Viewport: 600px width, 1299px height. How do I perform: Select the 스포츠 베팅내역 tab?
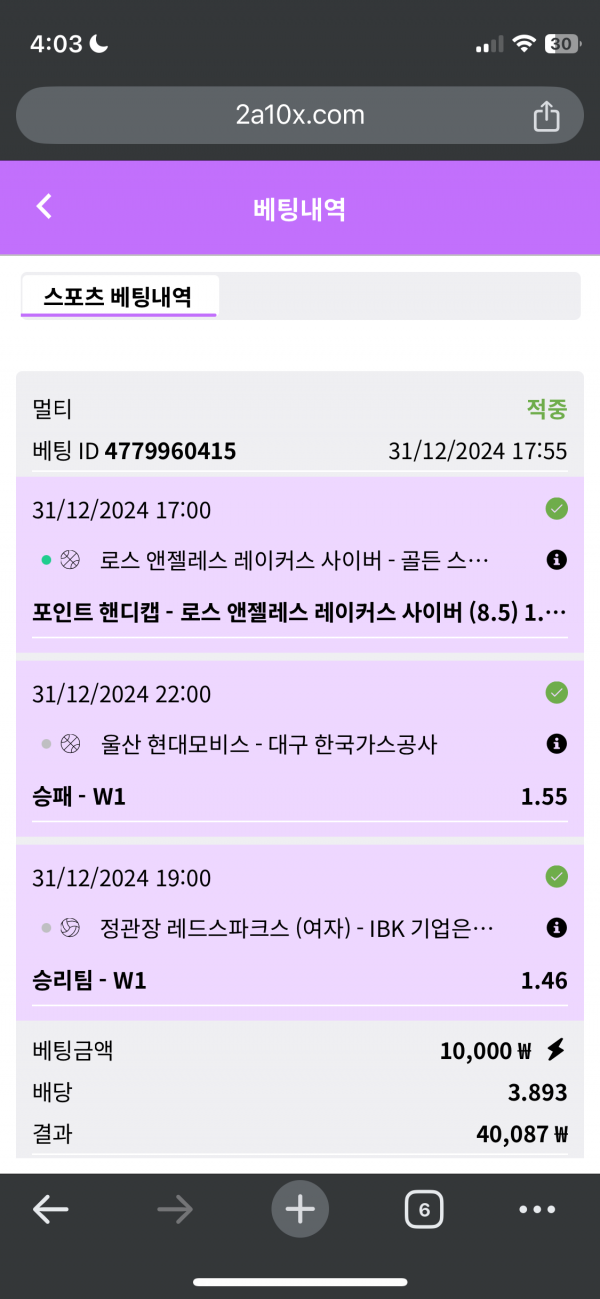pos(118,296)
